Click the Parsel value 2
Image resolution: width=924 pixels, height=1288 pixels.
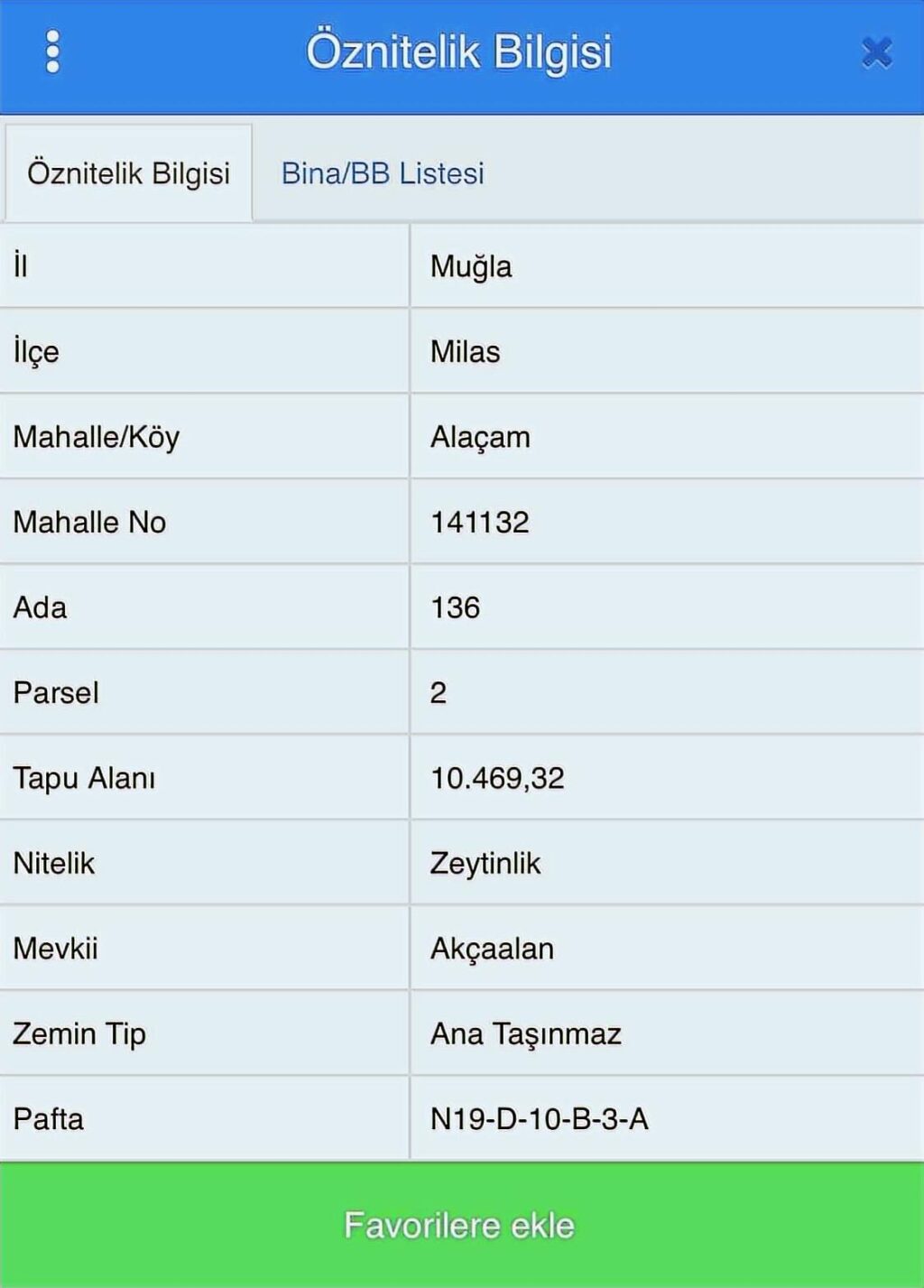click(438, 691)
